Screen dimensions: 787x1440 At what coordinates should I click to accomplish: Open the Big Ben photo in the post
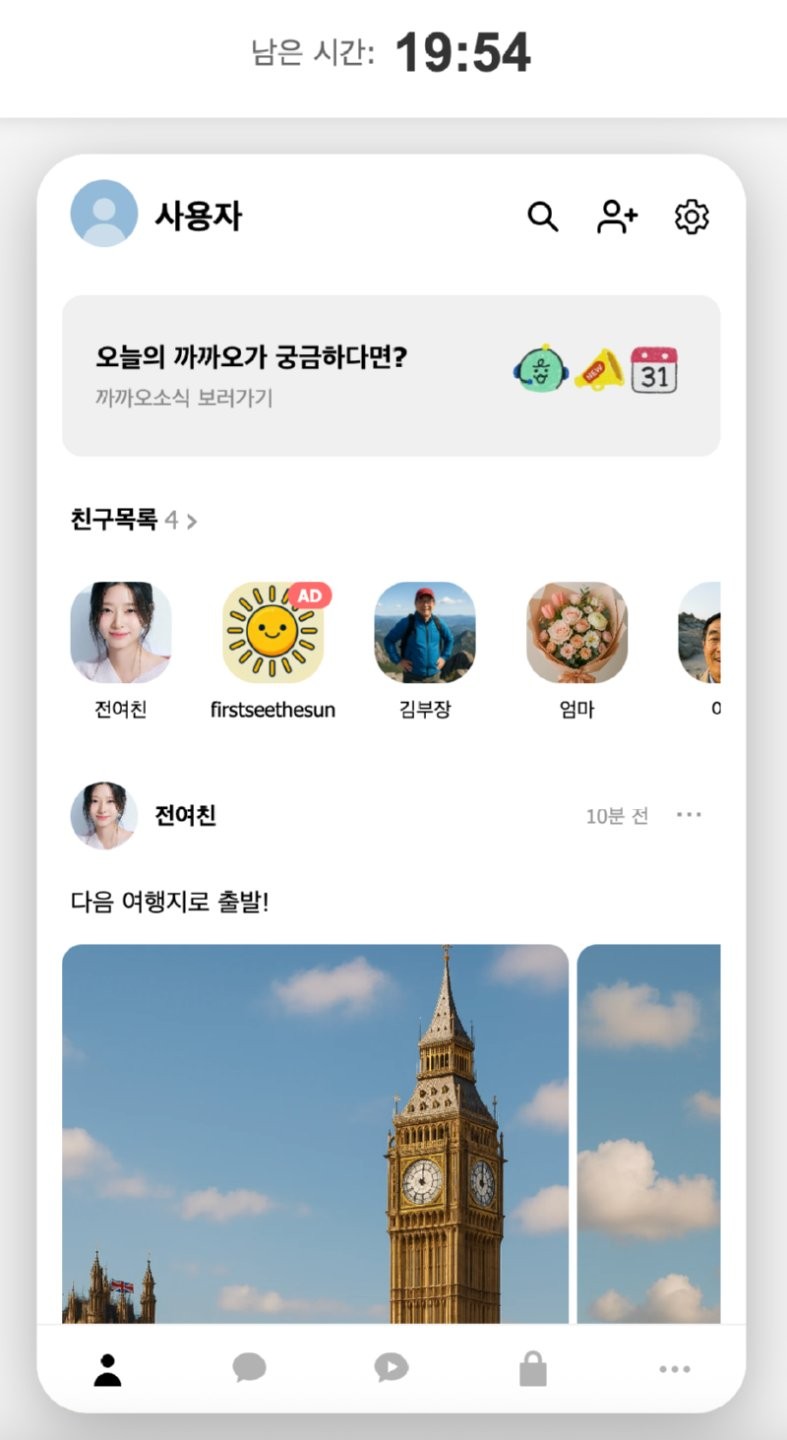(x=315, y=1133)
